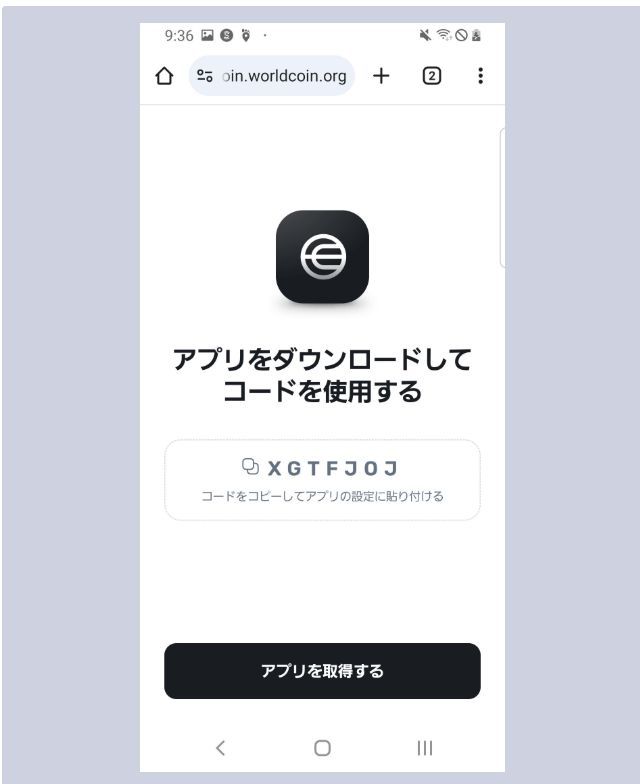Go to the browser home page
640x784 pixels.
point(166,76)
